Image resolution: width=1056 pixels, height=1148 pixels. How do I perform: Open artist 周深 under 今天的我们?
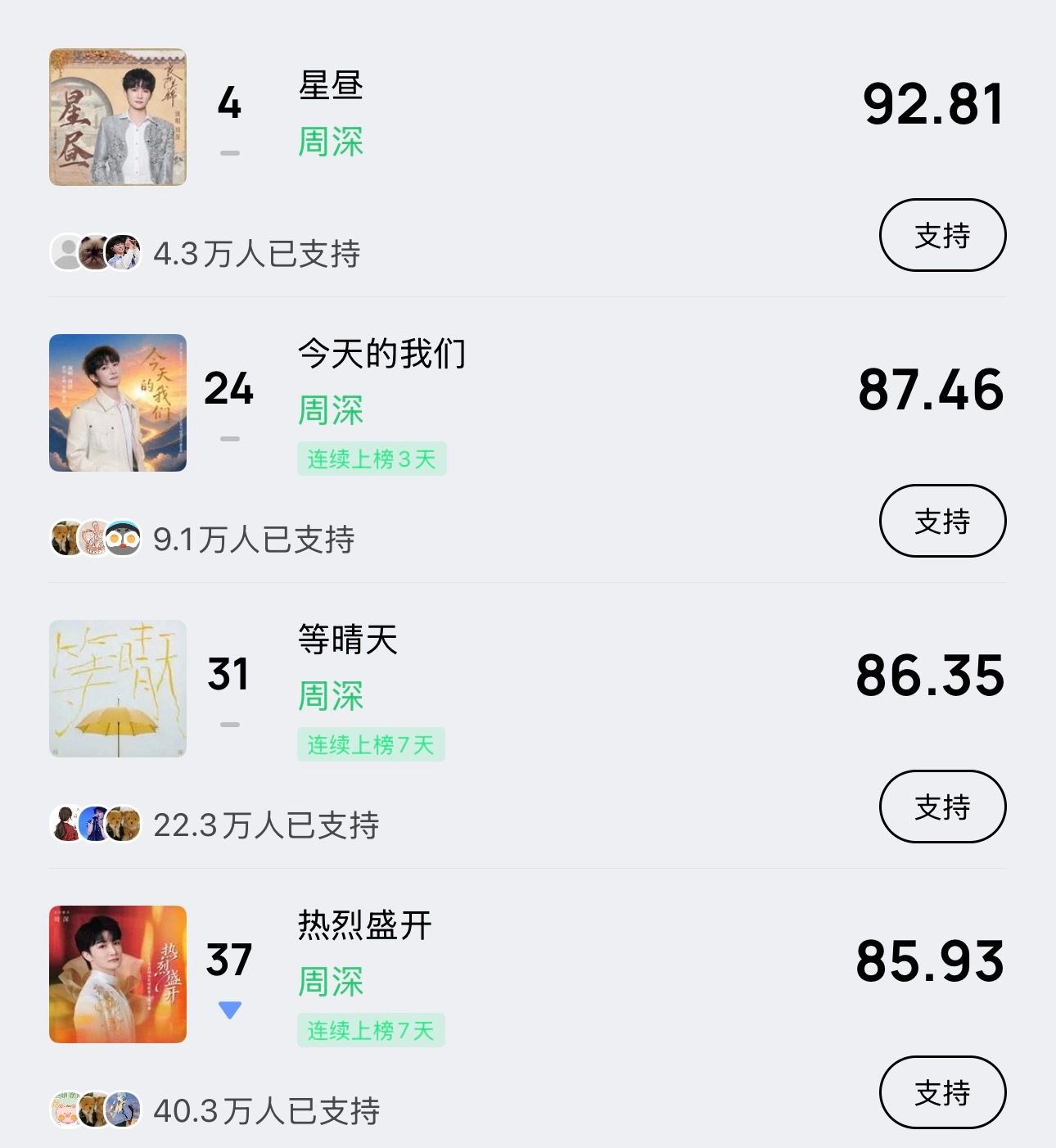331,409
